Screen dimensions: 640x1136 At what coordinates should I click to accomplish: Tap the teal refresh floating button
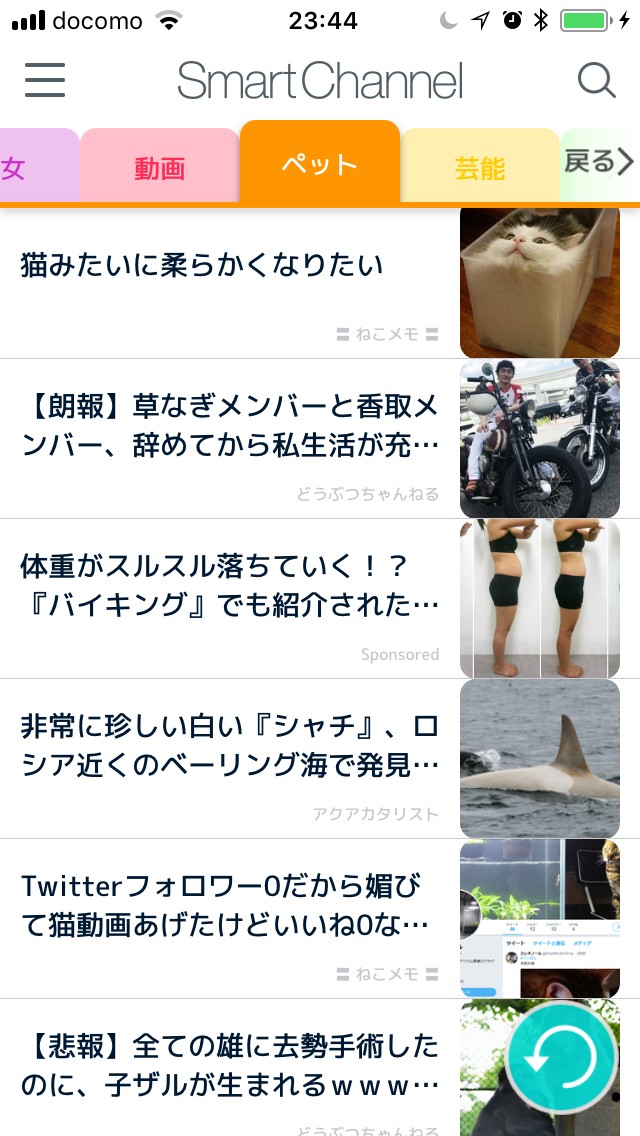pyautogui.click(x=560, y=1058)
